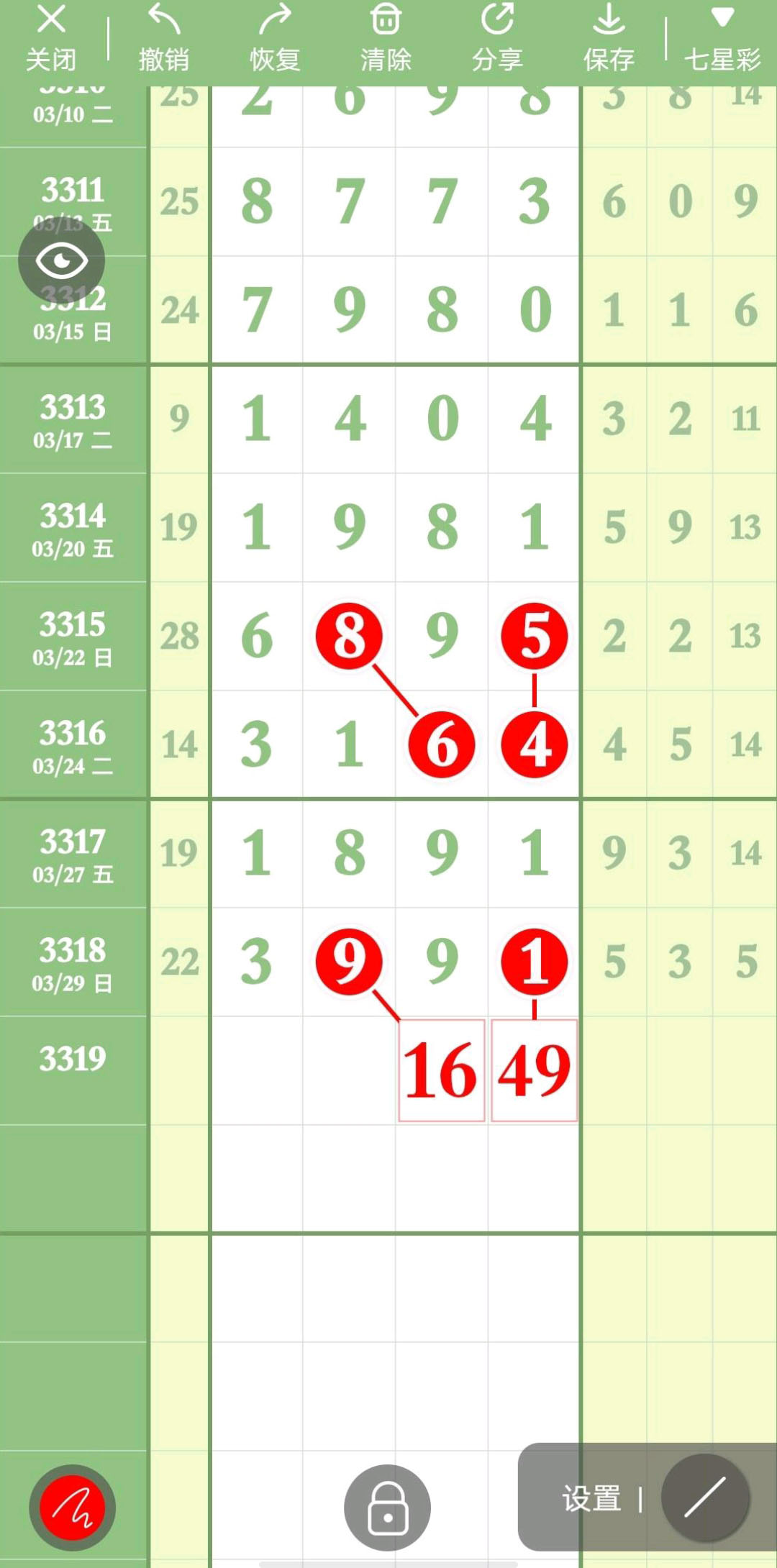777x1568 pixels.
Task: Share this trend chart
Action: coord(497,37)
